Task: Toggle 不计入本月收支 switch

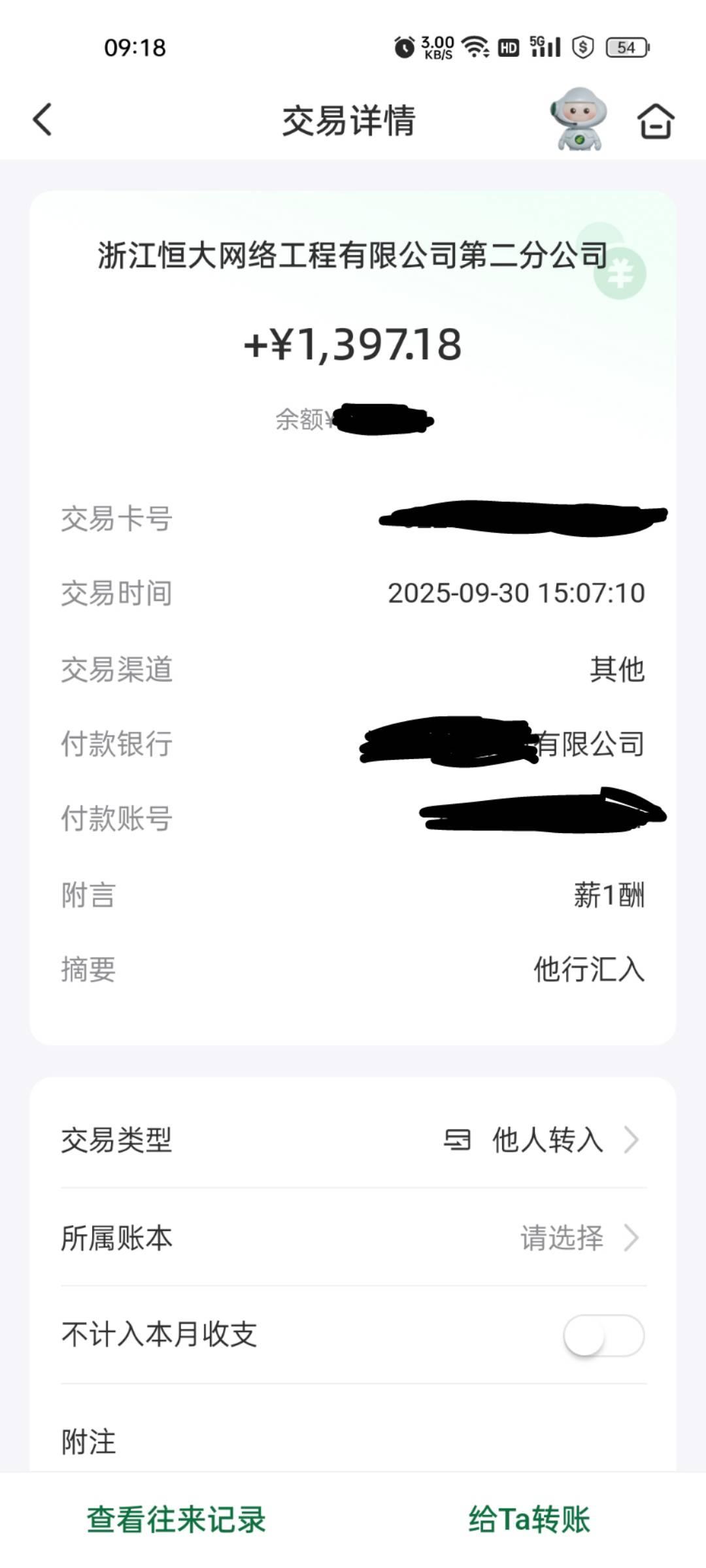Action: point(603,1335)
